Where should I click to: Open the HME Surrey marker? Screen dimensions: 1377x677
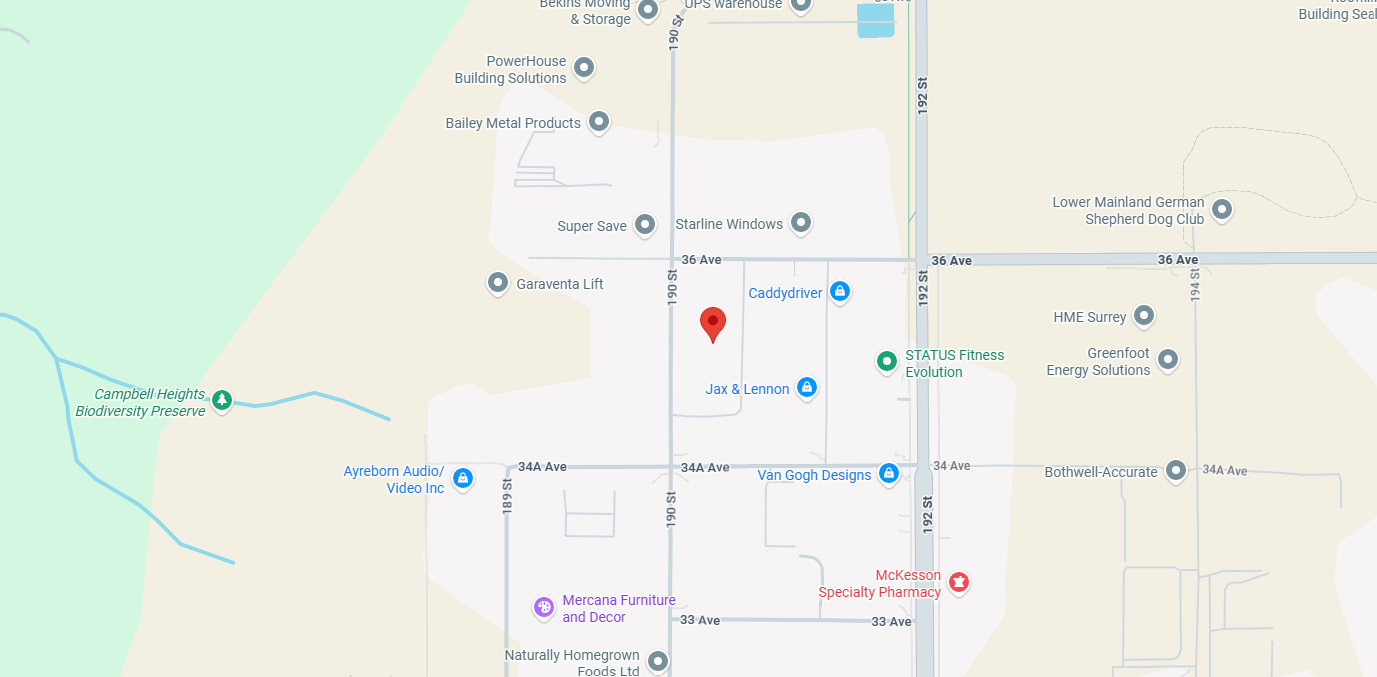pyautogui.click(x=1144, y=316)
